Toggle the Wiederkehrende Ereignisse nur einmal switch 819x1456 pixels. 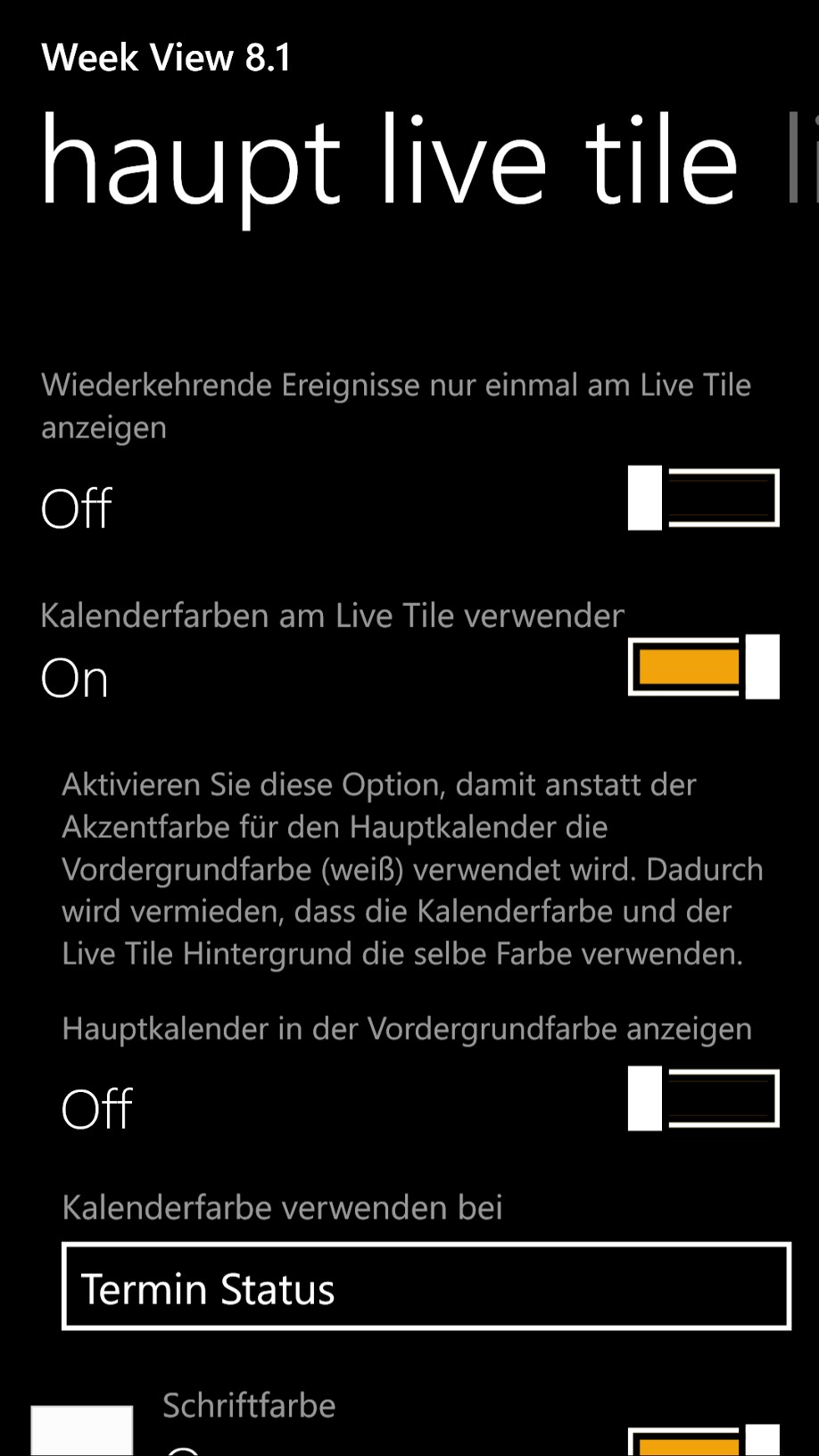[x=703, y=498]
